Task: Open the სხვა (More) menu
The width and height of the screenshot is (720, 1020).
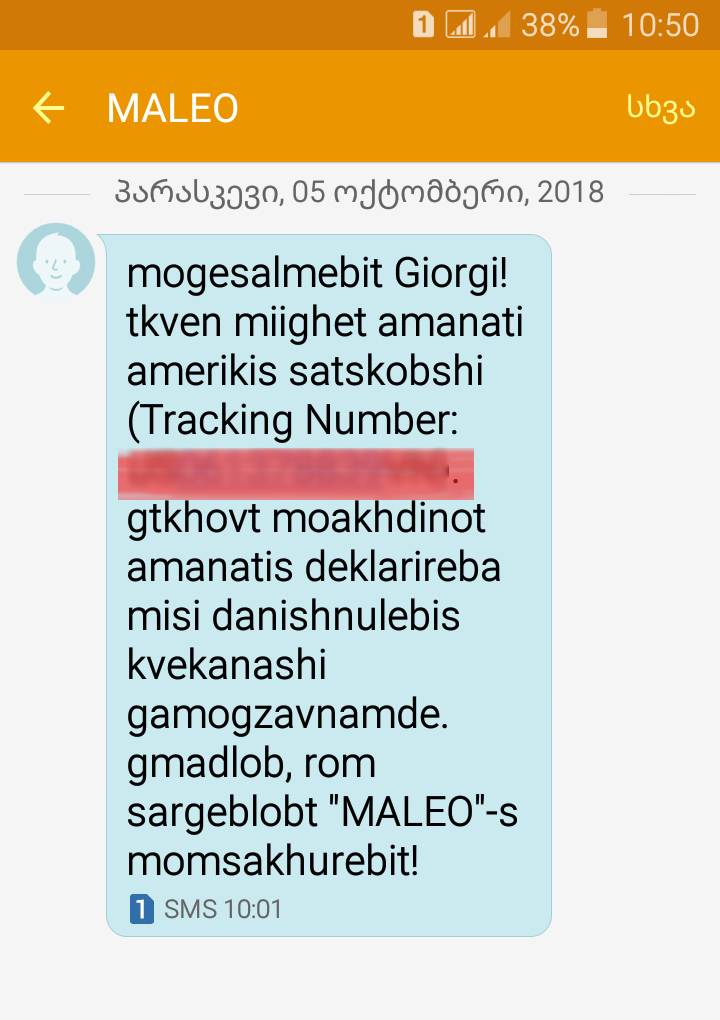Action: click(660, 108)
